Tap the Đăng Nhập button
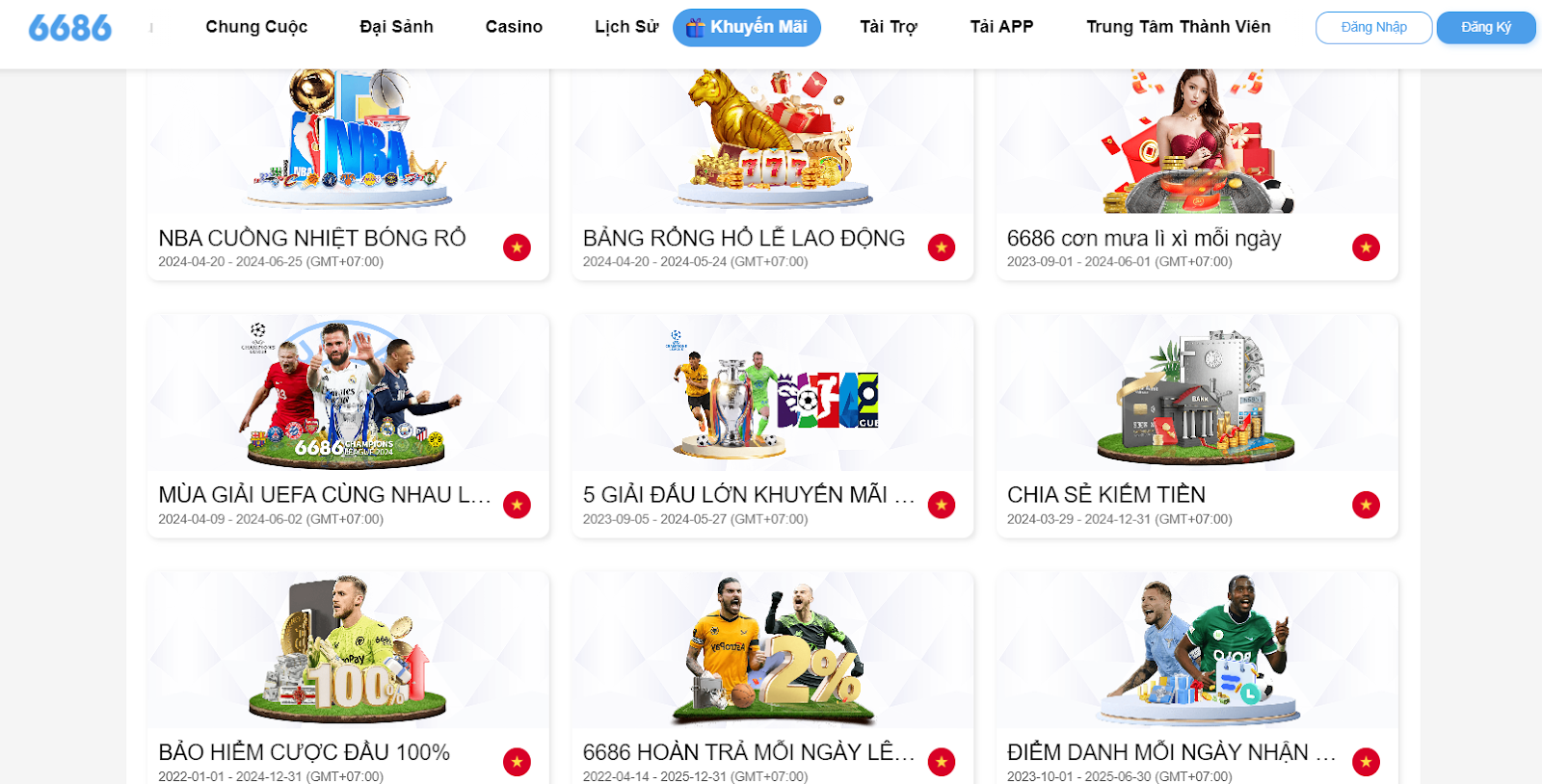Screen dimensions: 1542x784 pyautogui.click(x=1373, y=28)
